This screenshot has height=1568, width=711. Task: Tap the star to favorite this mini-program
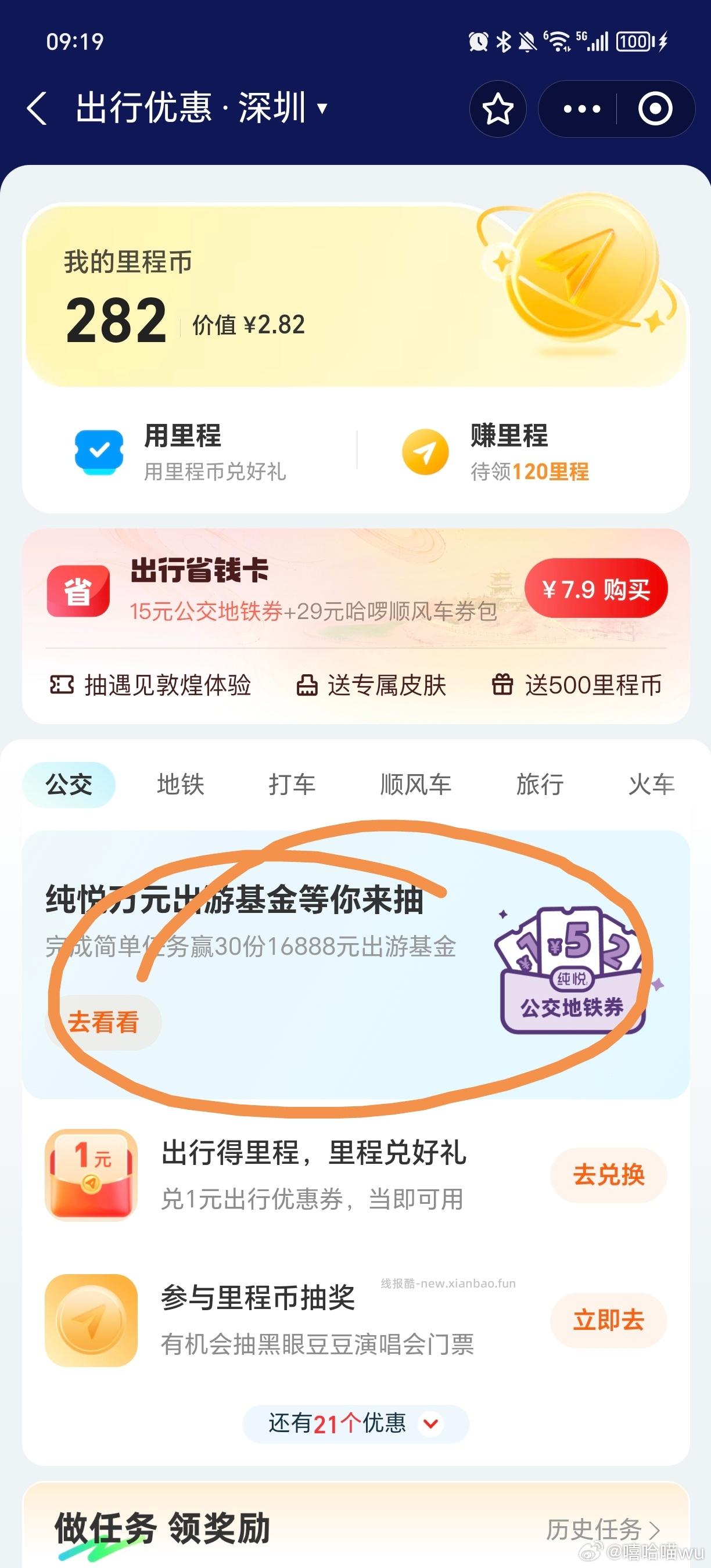(x=497, y=109)
